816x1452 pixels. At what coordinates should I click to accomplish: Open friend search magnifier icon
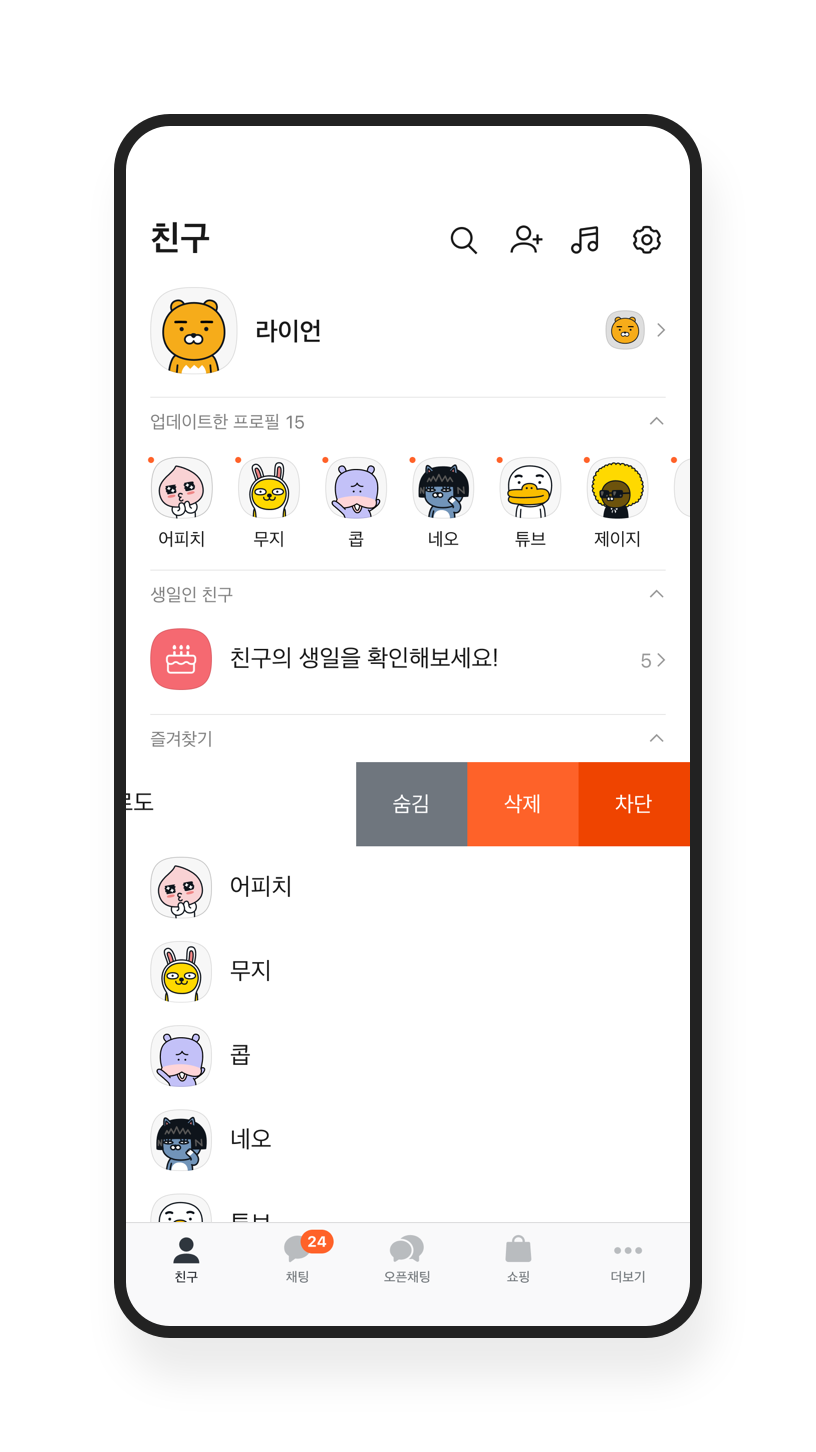(463, 240)
